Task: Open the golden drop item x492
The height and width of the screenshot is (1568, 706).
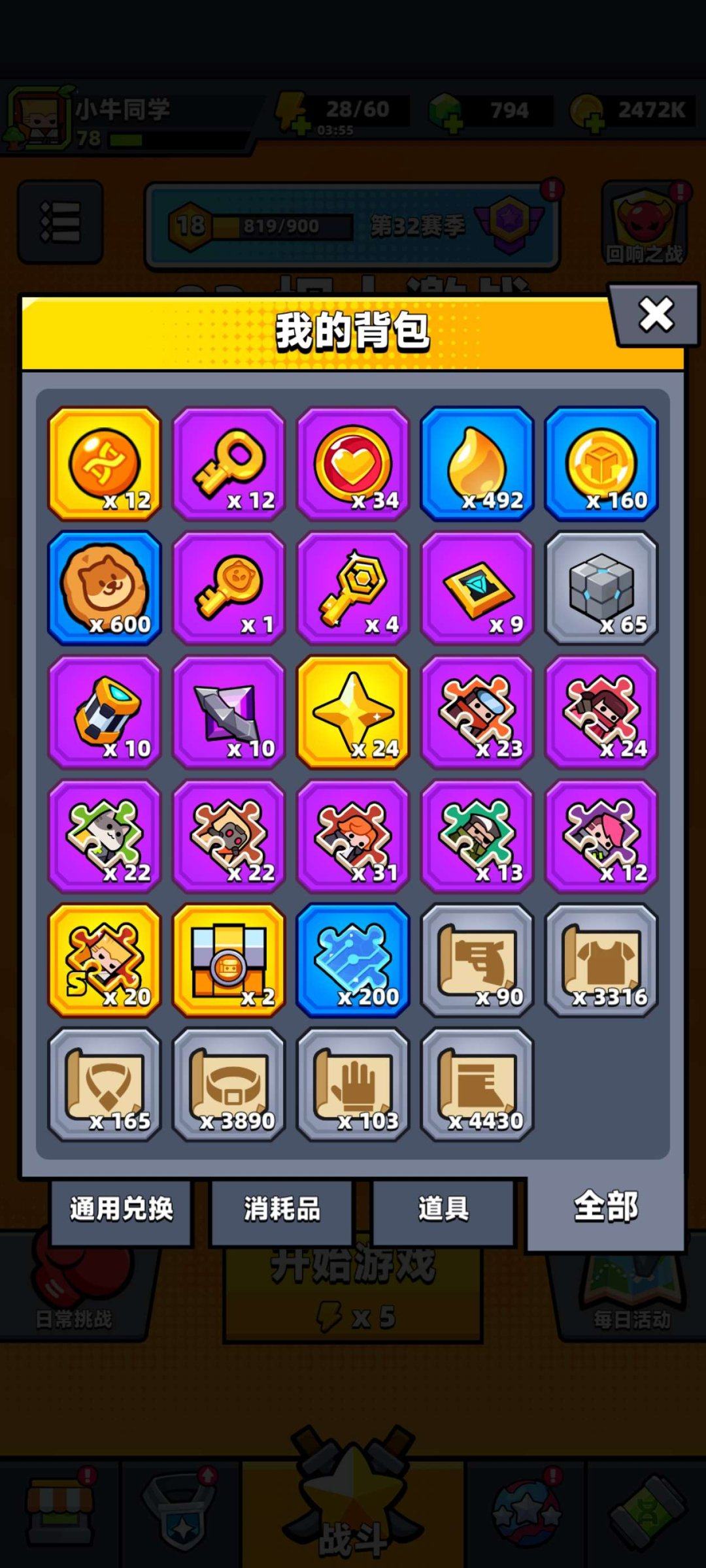Action: pyautogui.click(x=477, y=463)
